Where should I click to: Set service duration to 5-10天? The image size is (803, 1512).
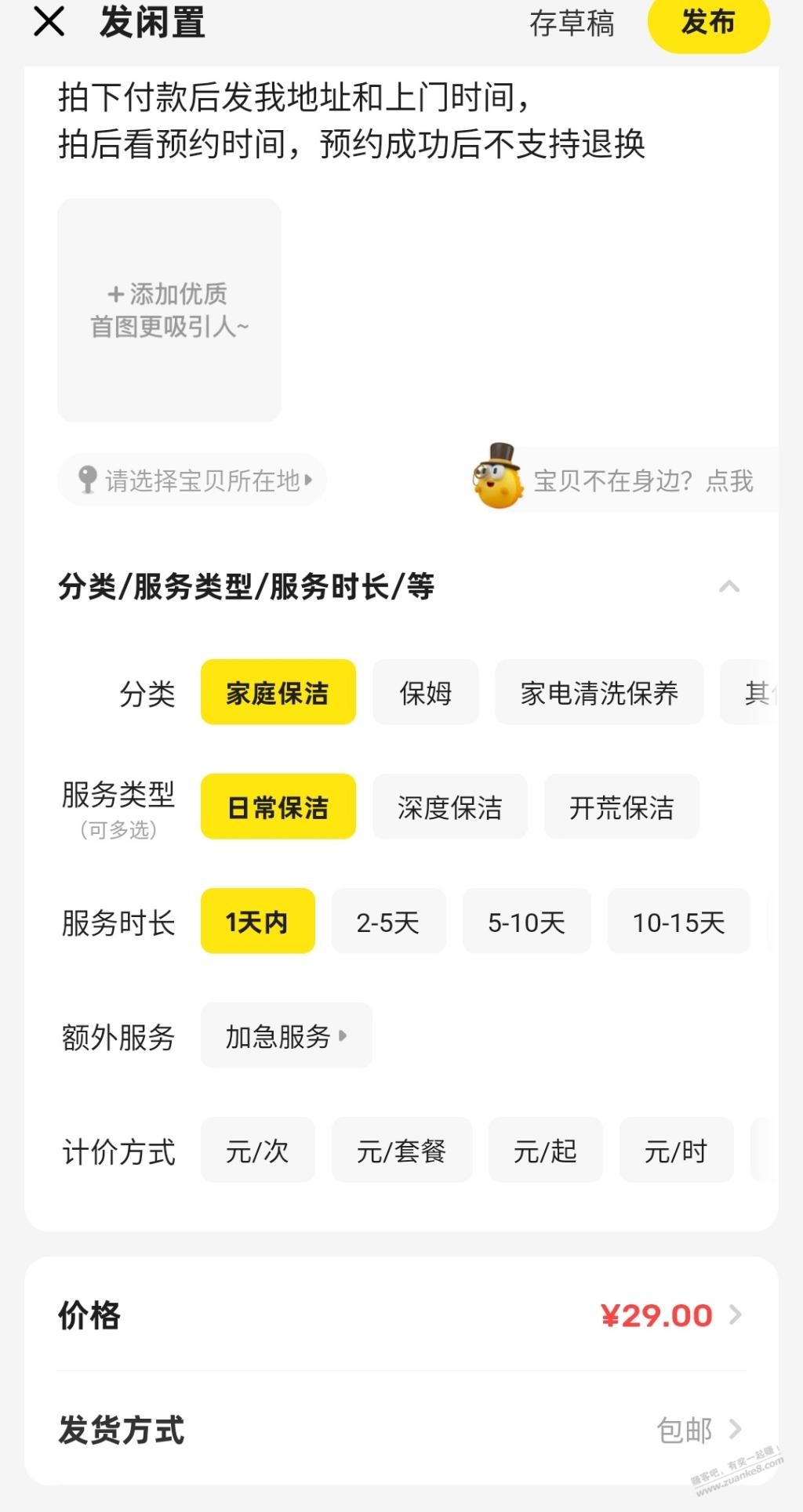pyautogui.click(x=526, y=922)
